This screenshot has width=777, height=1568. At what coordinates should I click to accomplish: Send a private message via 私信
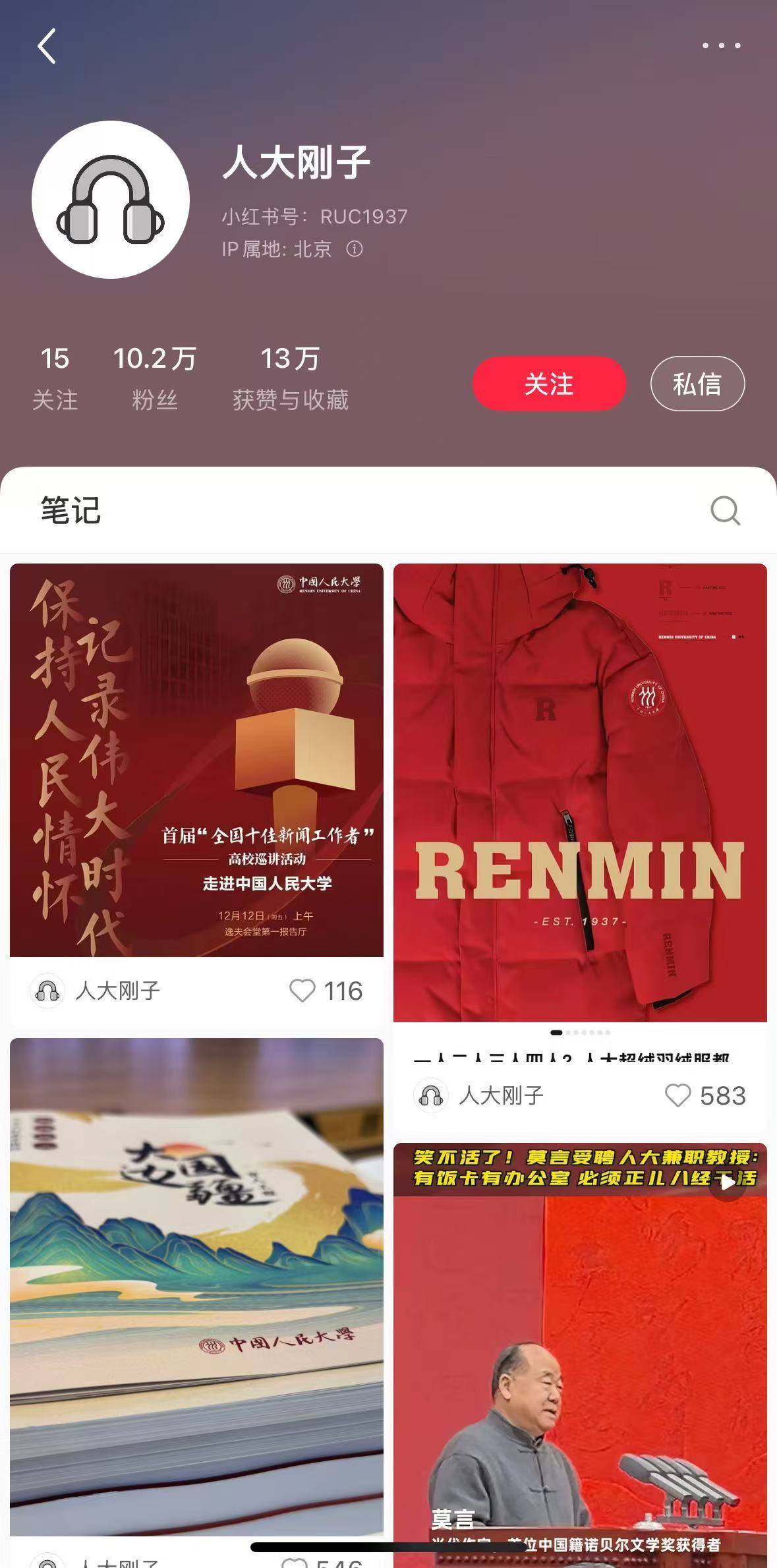[697, 384]
